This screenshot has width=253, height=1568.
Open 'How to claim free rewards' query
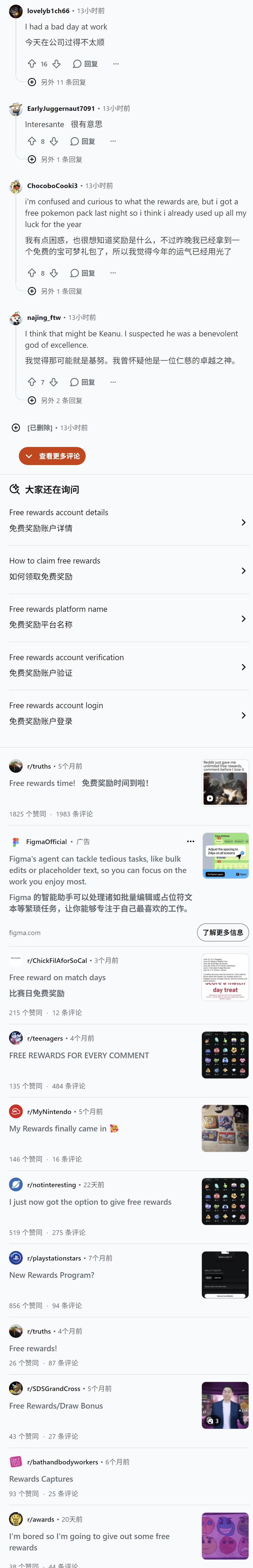(x=126, y=570)
